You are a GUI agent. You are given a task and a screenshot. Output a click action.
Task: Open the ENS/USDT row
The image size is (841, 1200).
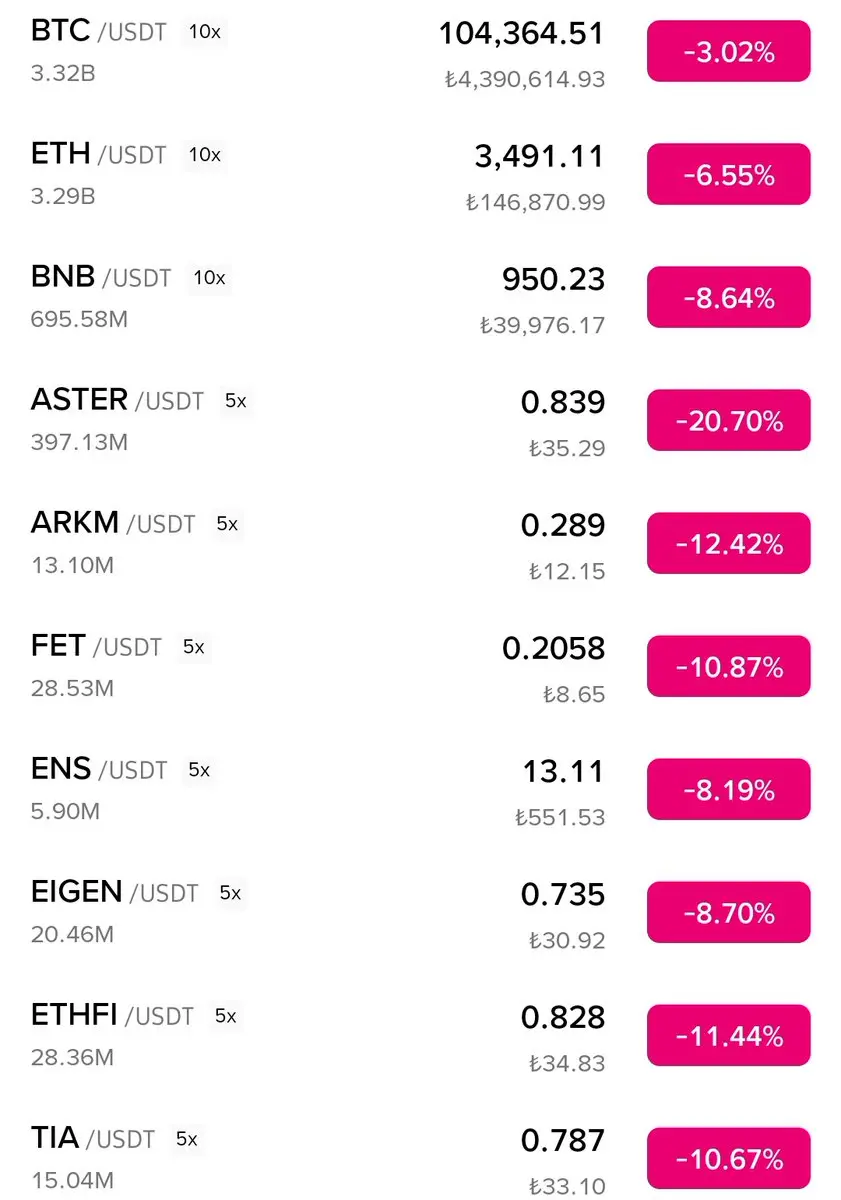point(98,770)
